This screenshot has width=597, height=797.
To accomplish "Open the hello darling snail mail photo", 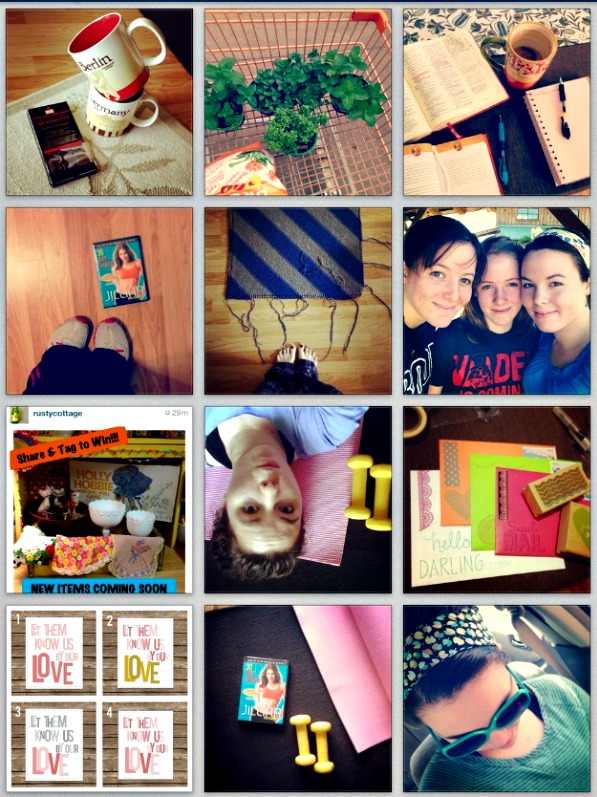I will tap(497, 500).
